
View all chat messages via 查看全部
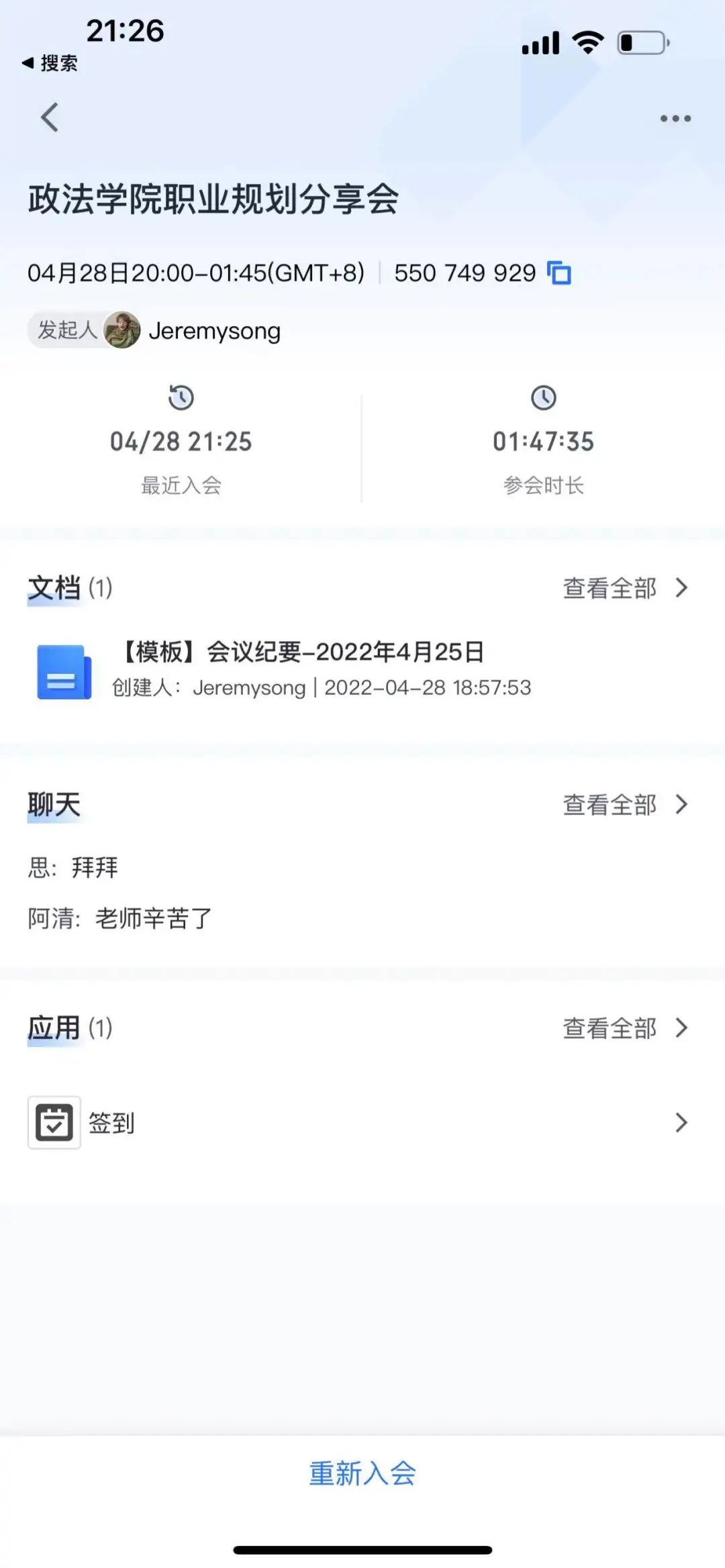[624, 804]
